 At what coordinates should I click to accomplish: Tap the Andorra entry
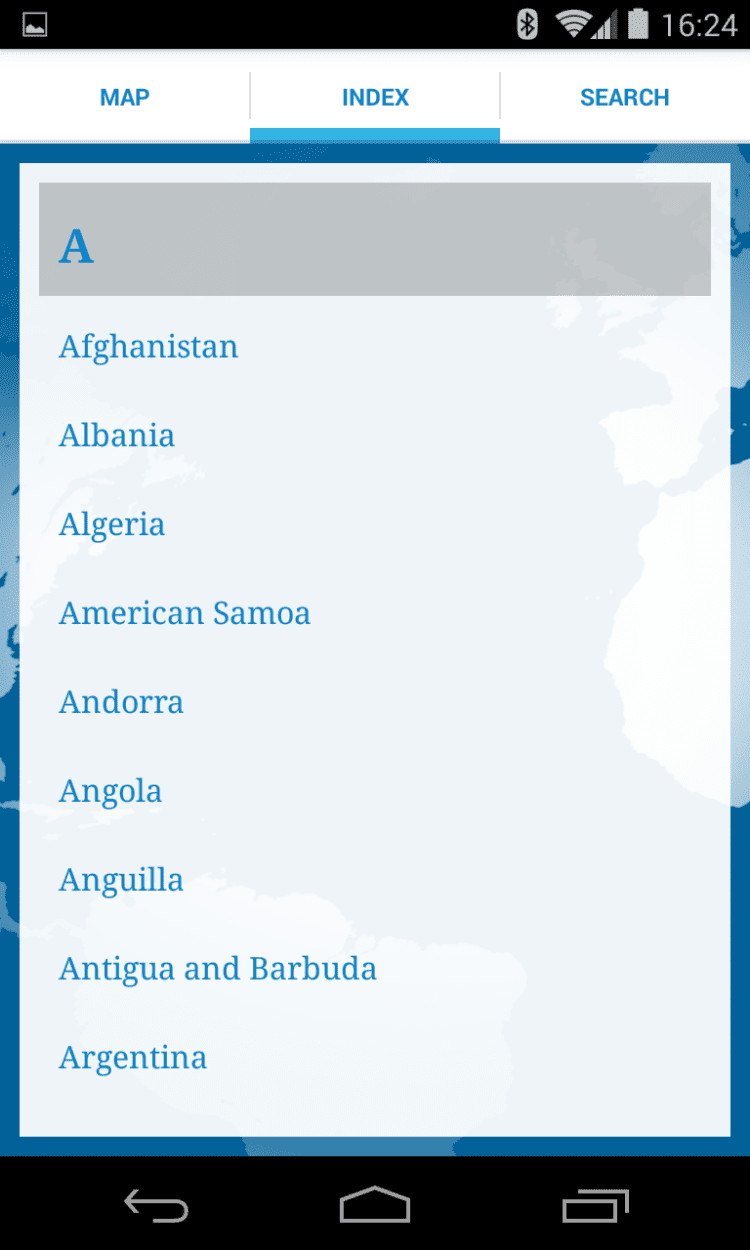(x=121, y=702)
